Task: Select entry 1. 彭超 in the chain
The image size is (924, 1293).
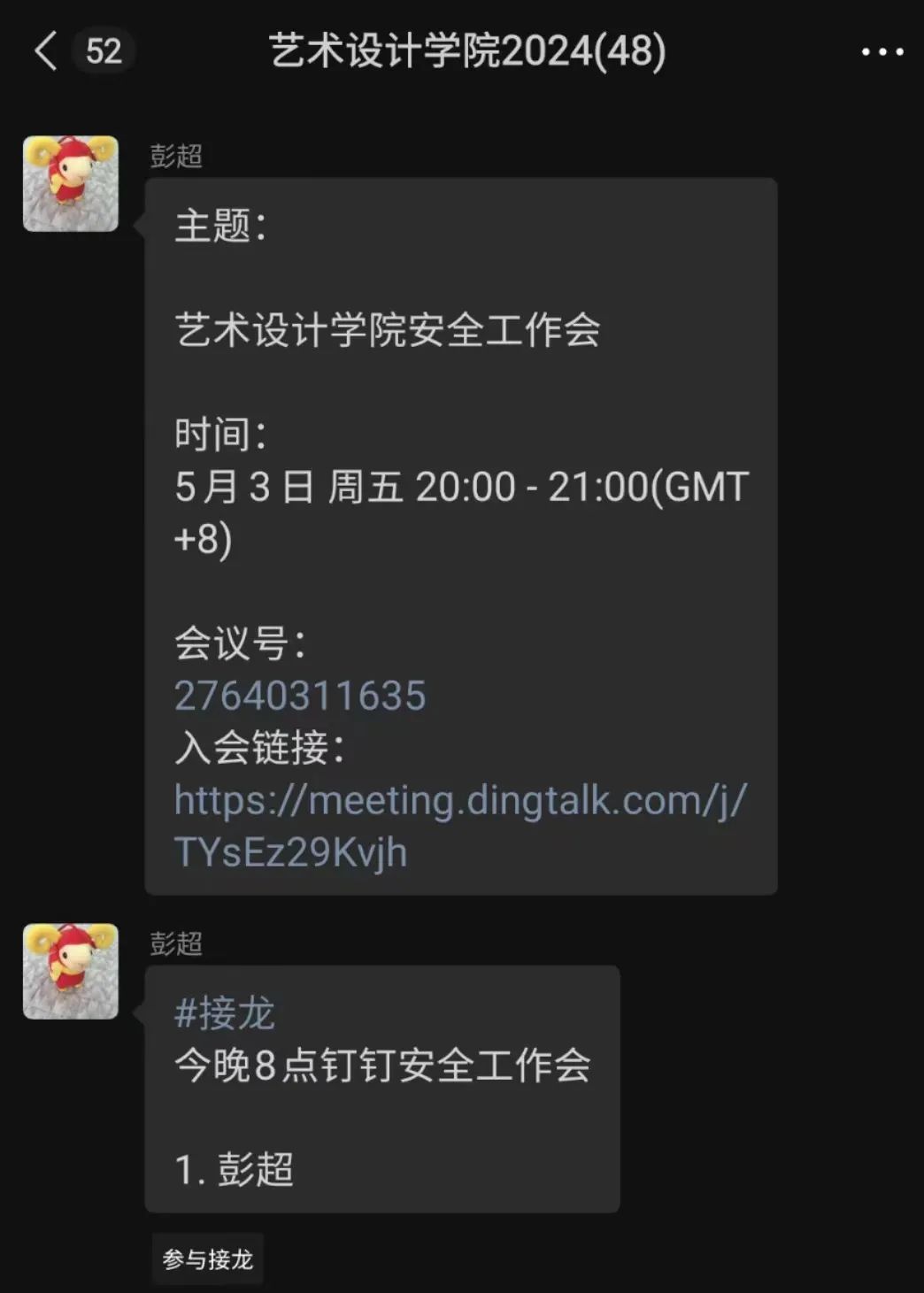Action: pos(233,1169)
